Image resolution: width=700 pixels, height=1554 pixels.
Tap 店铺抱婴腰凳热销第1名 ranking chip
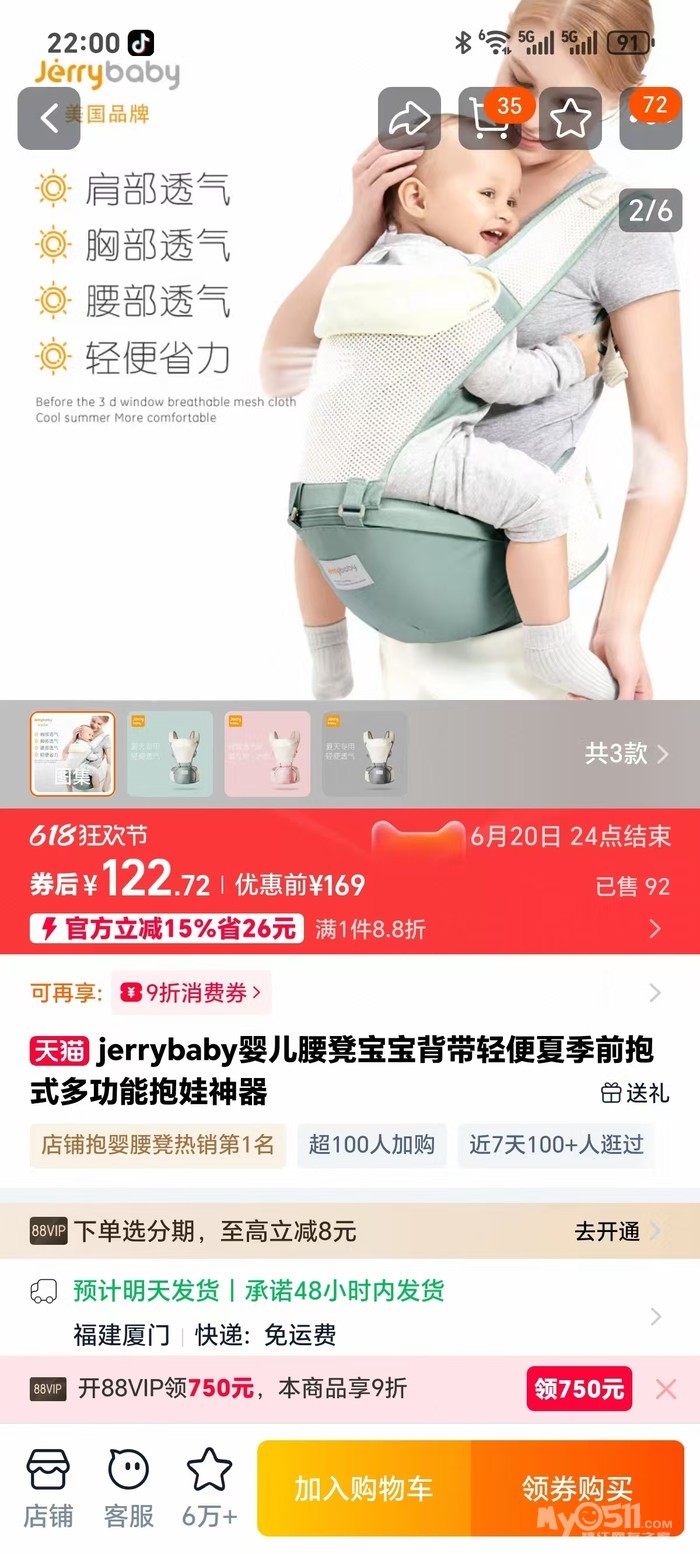click(x=158, y=1145)
